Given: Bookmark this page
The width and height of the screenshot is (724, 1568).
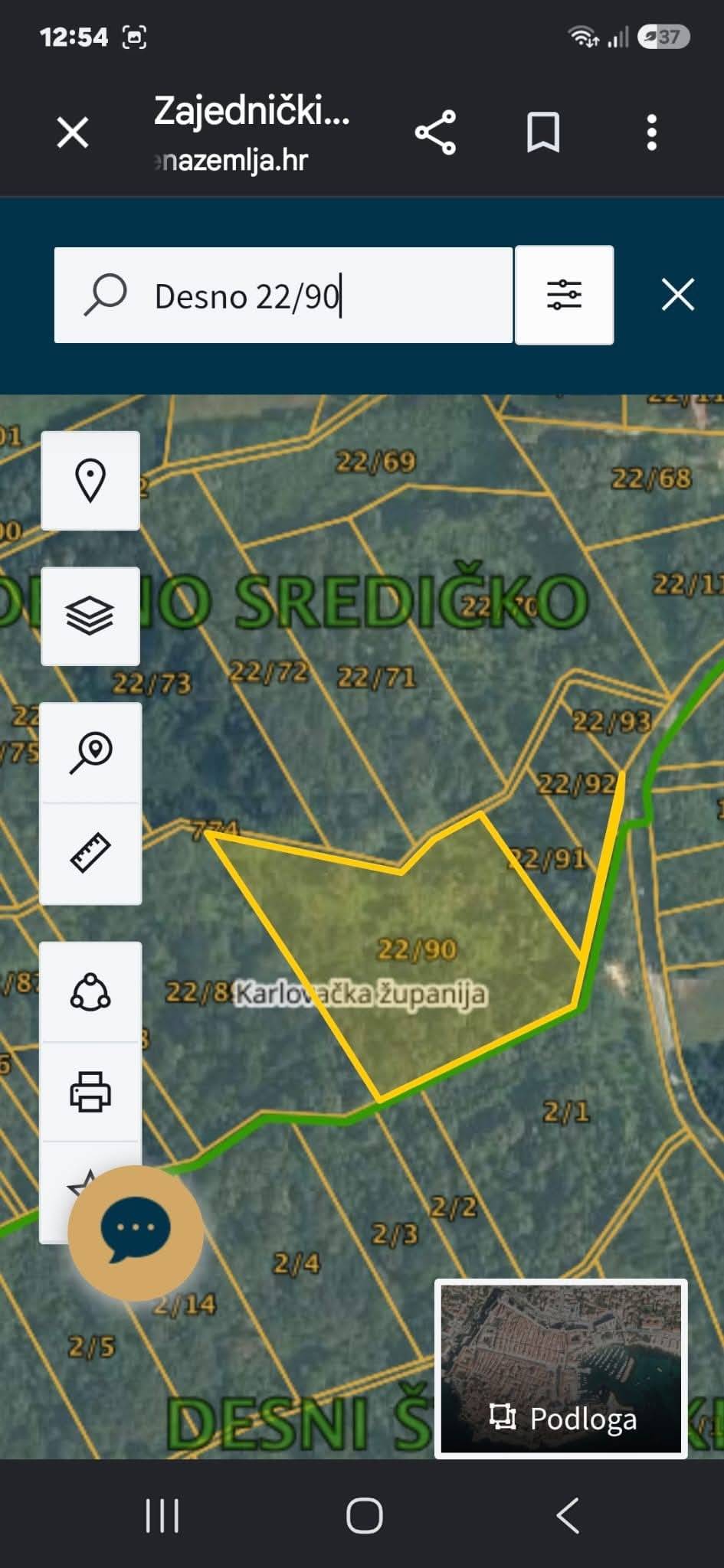Looking at the screenshot, I should point(543,132).
